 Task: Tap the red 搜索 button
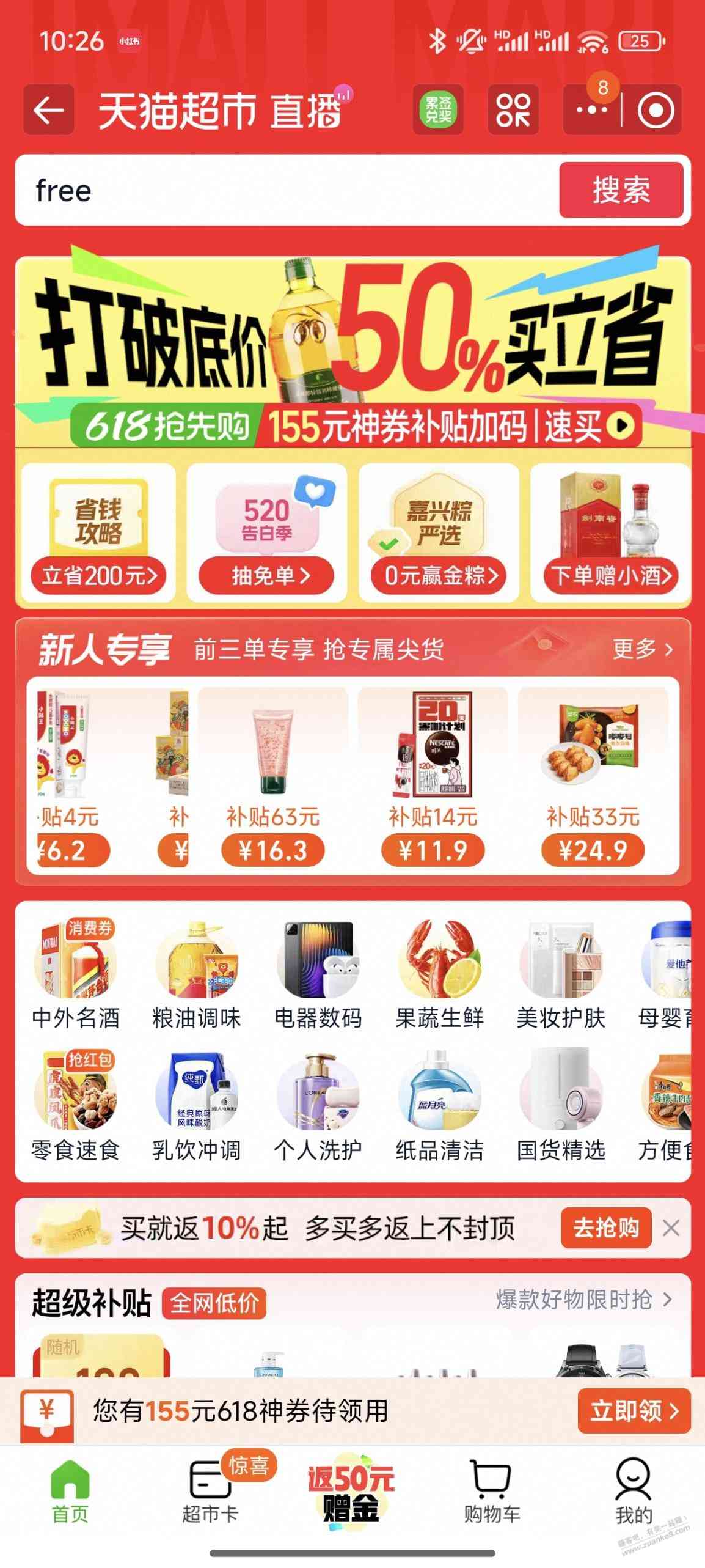[621, 190]
